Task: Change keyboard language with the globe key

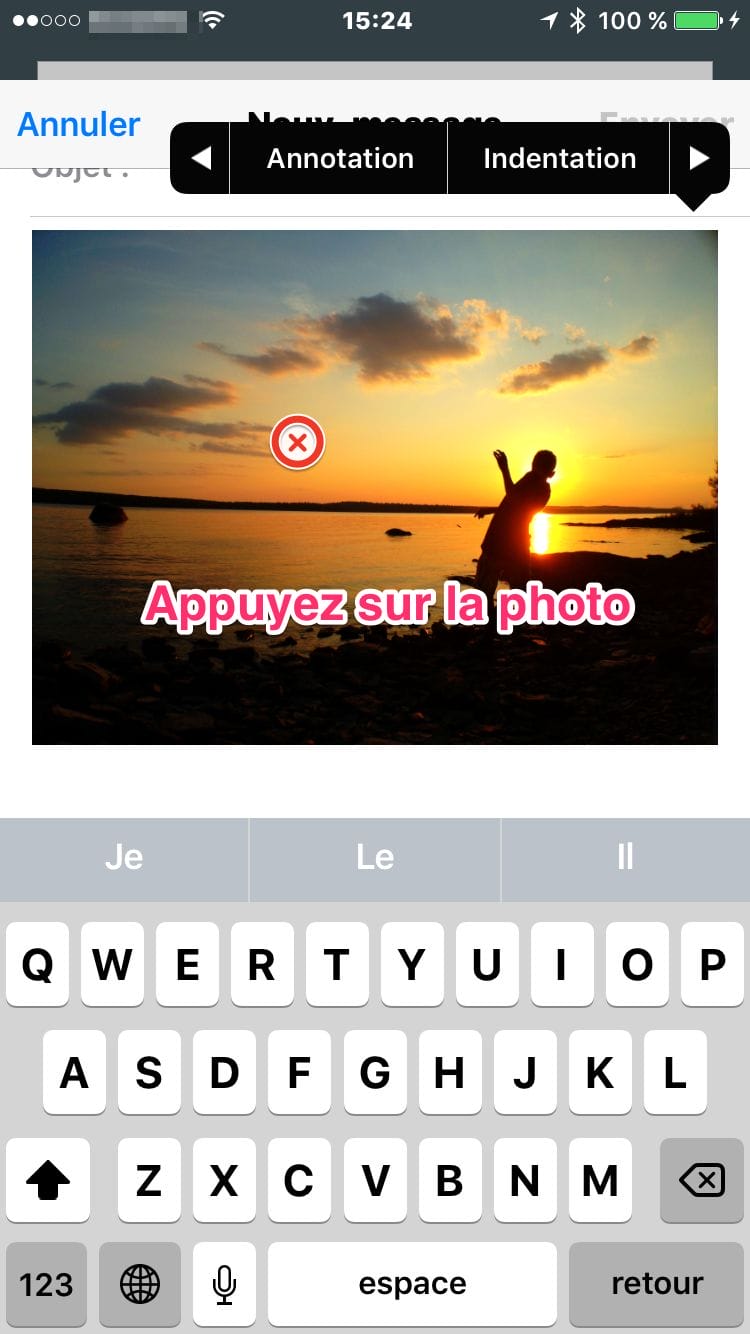Action: click(140, 1284)
